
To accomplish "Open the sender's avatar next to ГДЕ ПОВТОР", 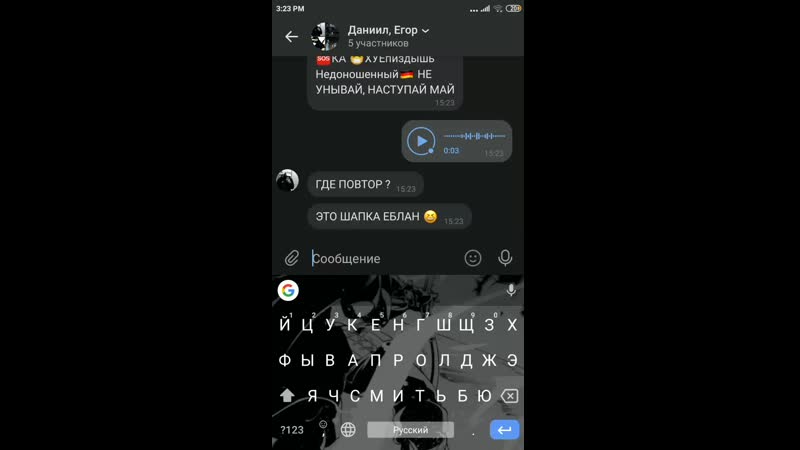I will click(287, 181).
